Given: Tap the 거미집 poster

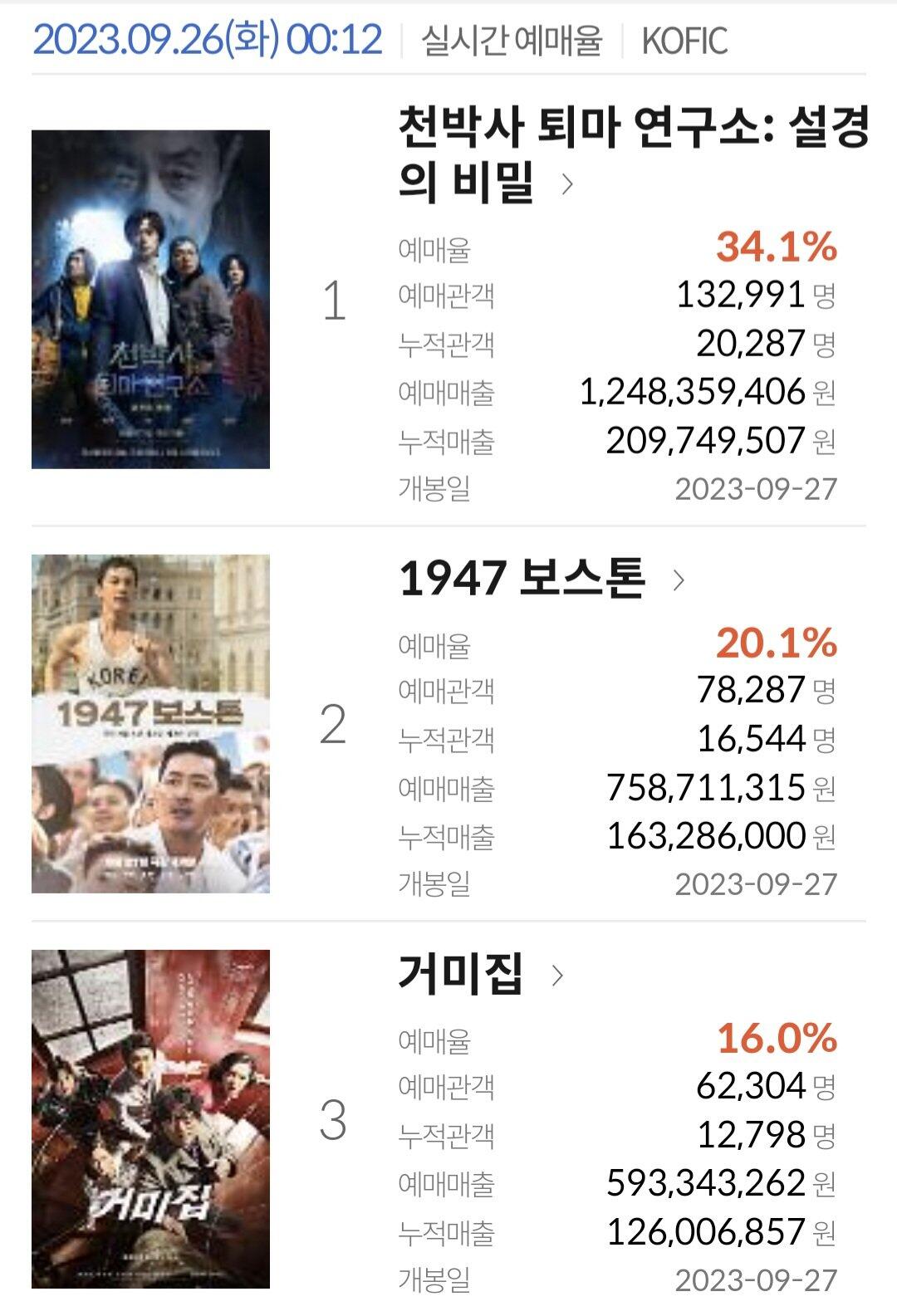Looking at the screenshot, I should 150,1119.
